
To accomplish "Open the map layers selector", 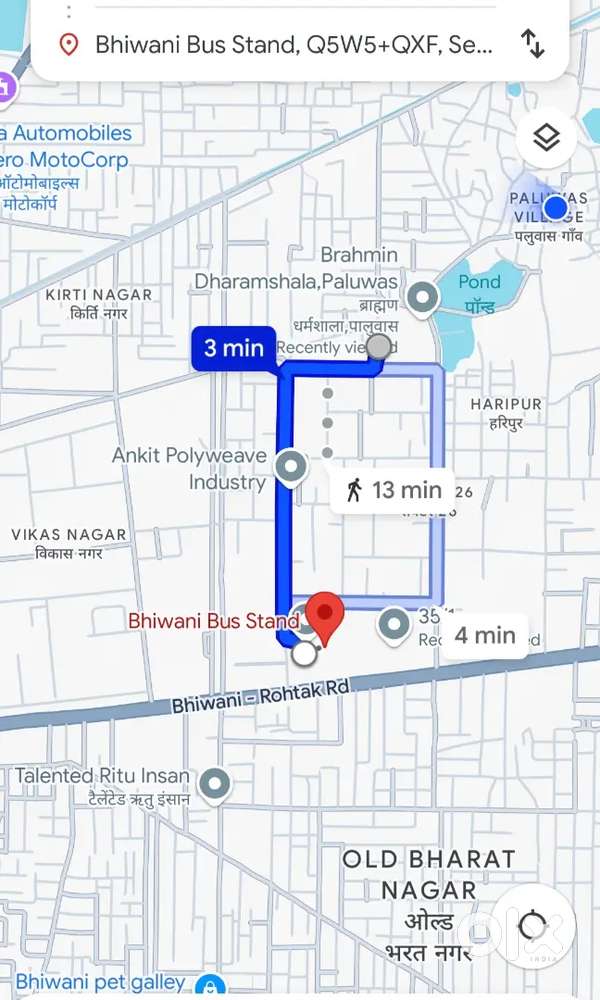I will coord(546,138).
